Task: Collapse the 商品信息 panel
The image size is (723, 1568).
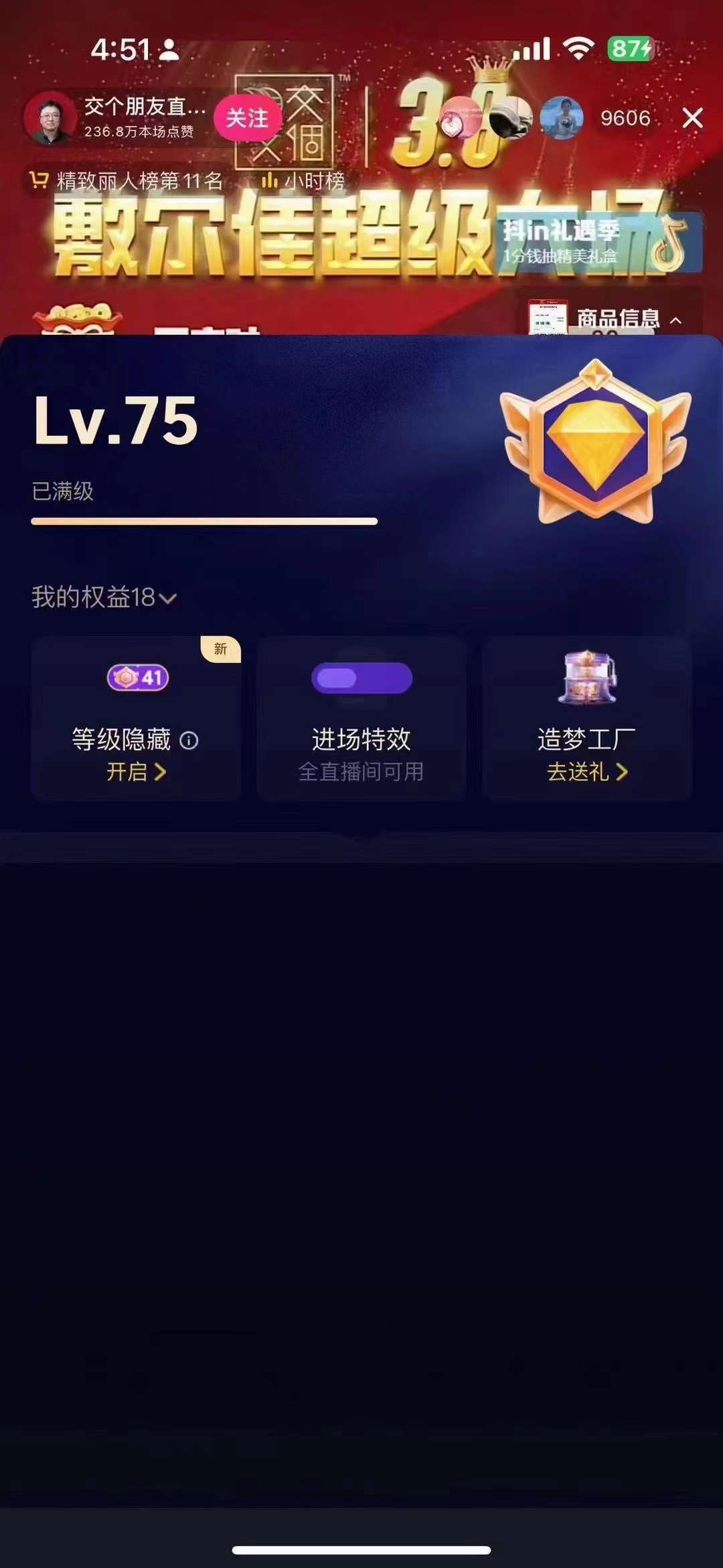Action: (675, 320)
